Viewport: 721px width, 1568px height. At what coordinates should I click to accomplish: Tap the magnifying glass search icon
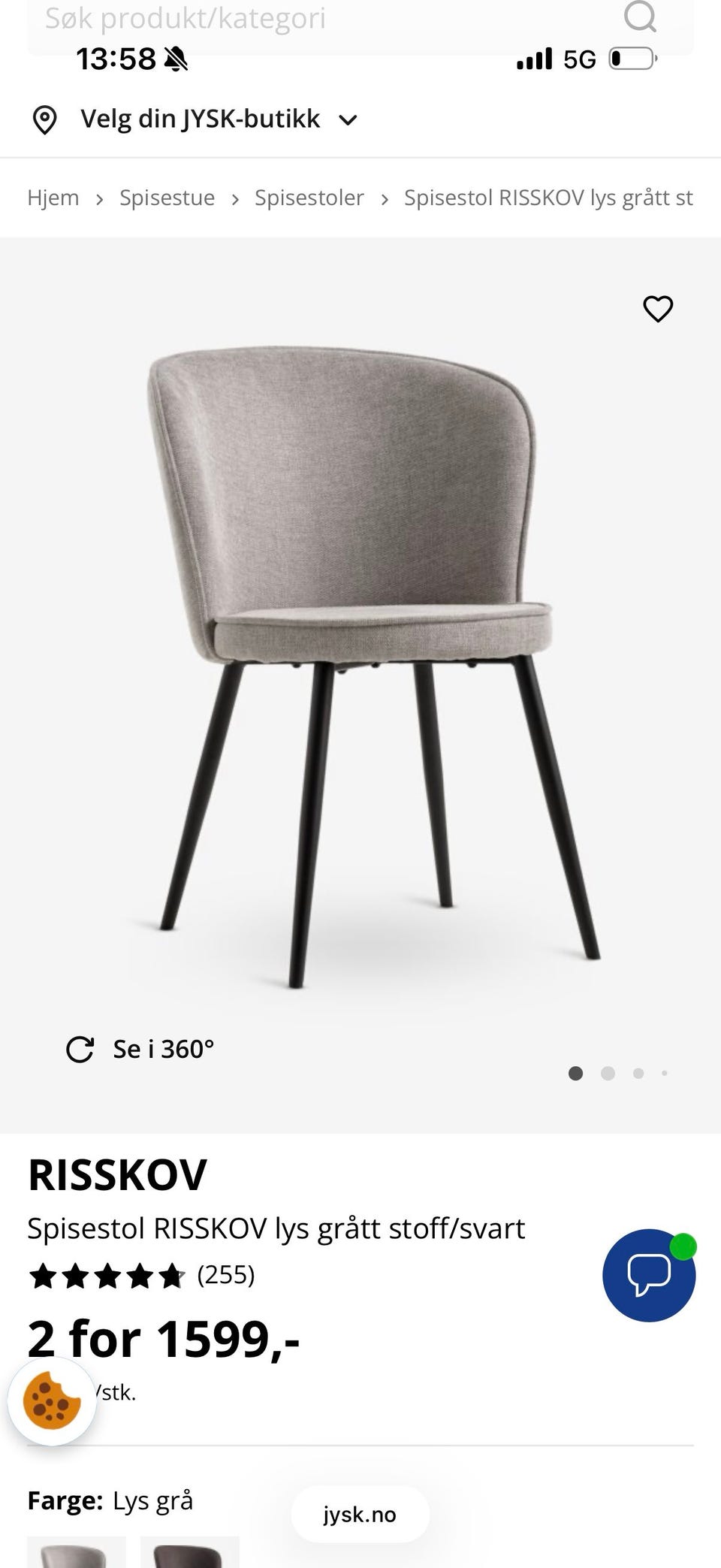click(640, 17)
